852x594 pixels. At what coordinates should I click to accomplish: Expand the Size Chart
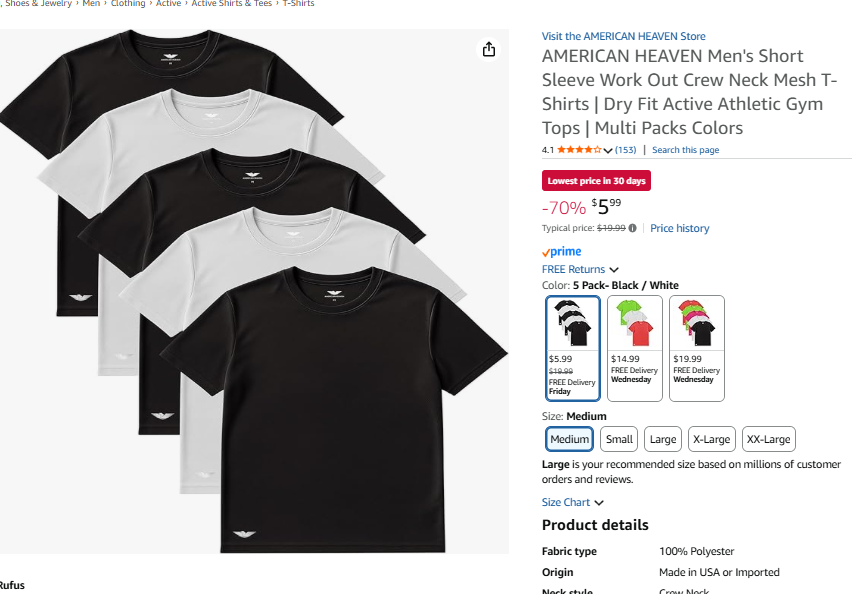click(572, 502)
